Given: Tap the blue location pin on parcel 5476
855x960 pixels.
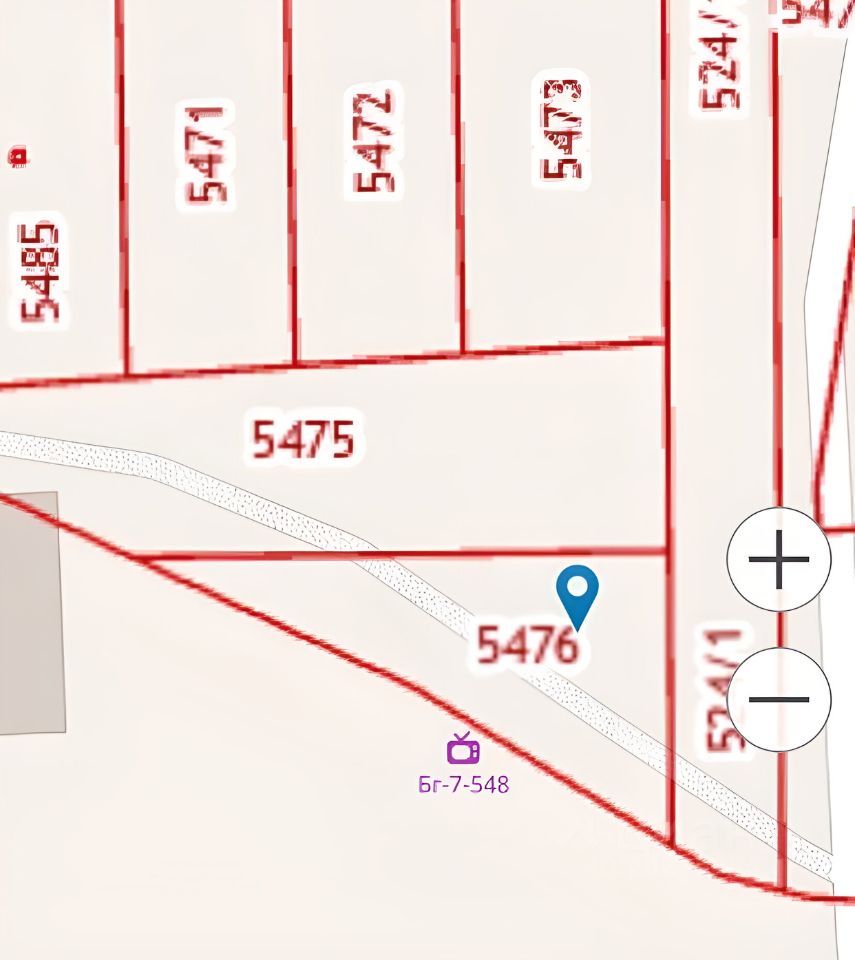Looking at the screenshot, I should point(577,595).
